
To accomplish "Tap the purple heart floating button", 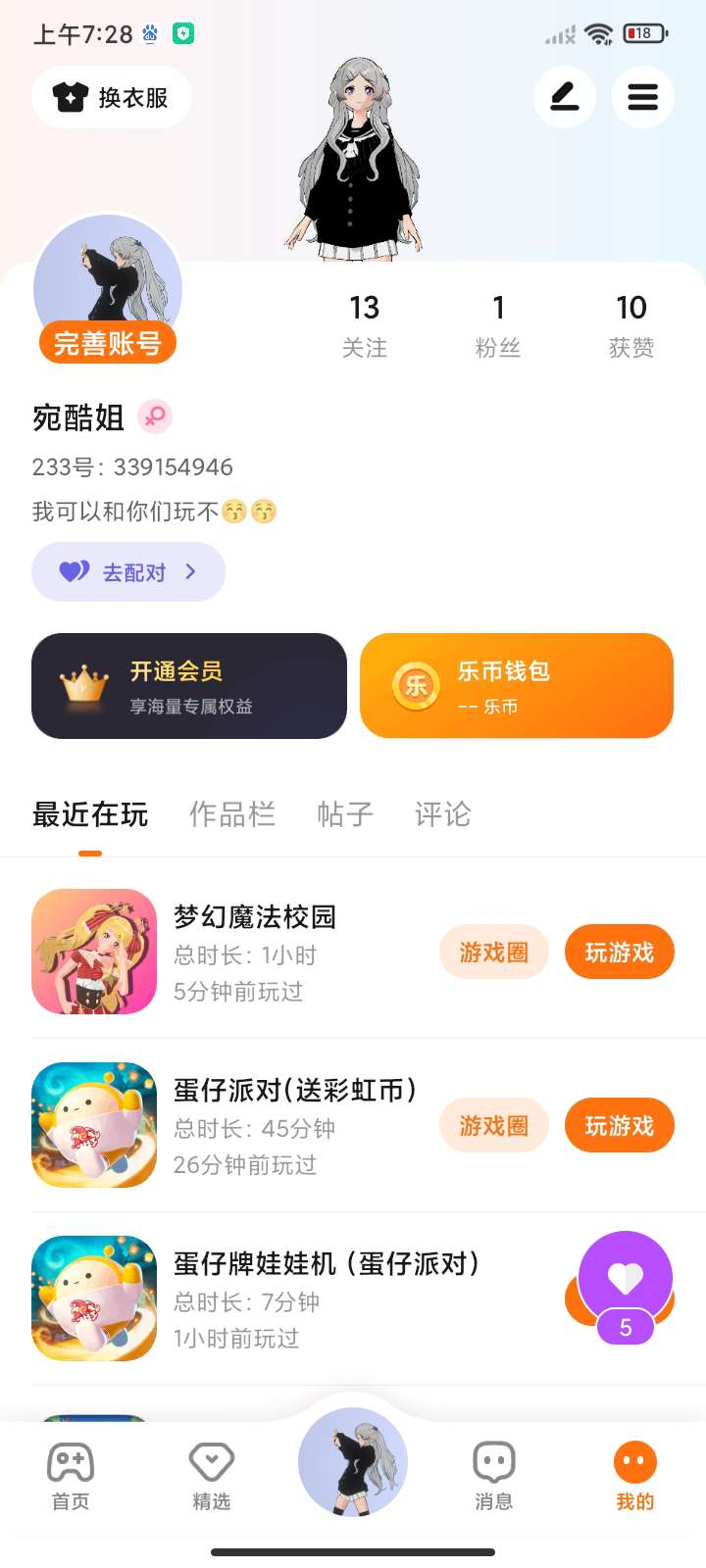I will [626, 1278].
